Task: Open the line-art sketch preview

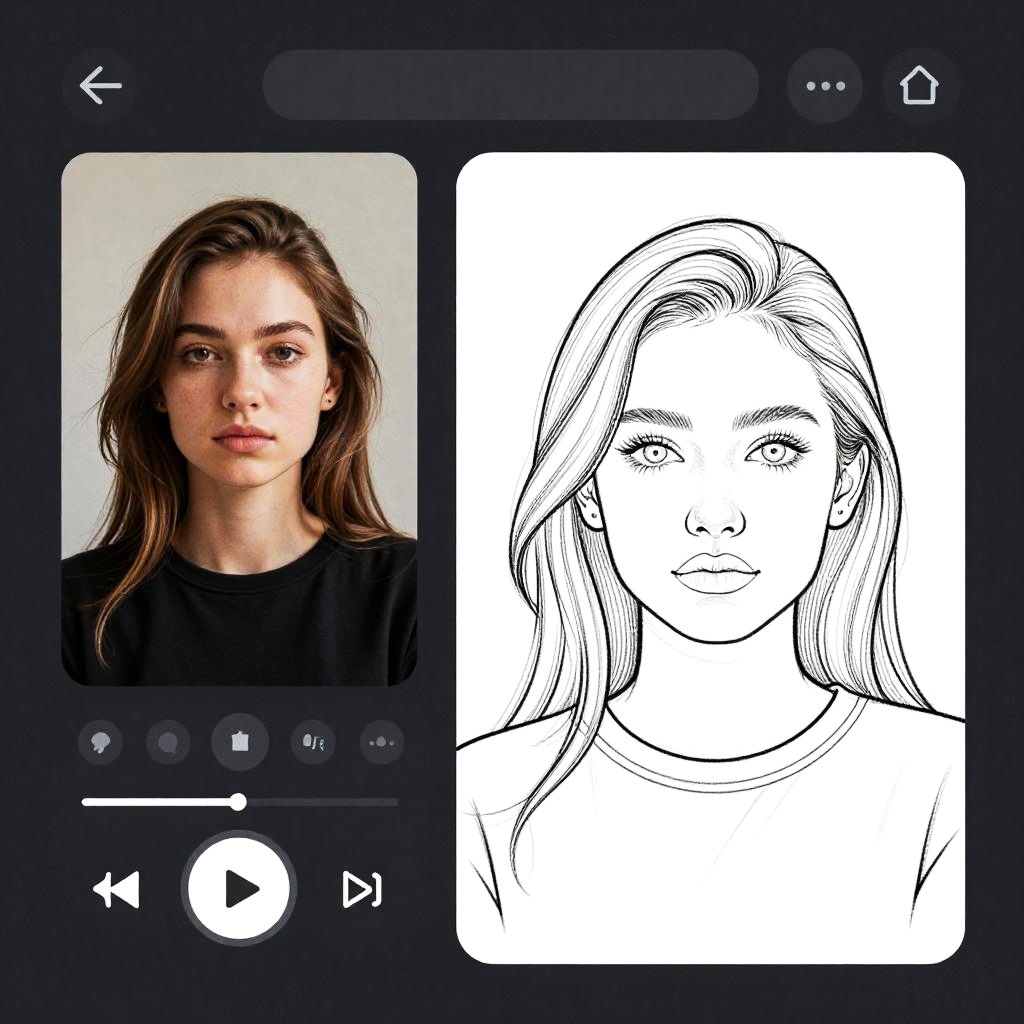Action: pos(710,557)
